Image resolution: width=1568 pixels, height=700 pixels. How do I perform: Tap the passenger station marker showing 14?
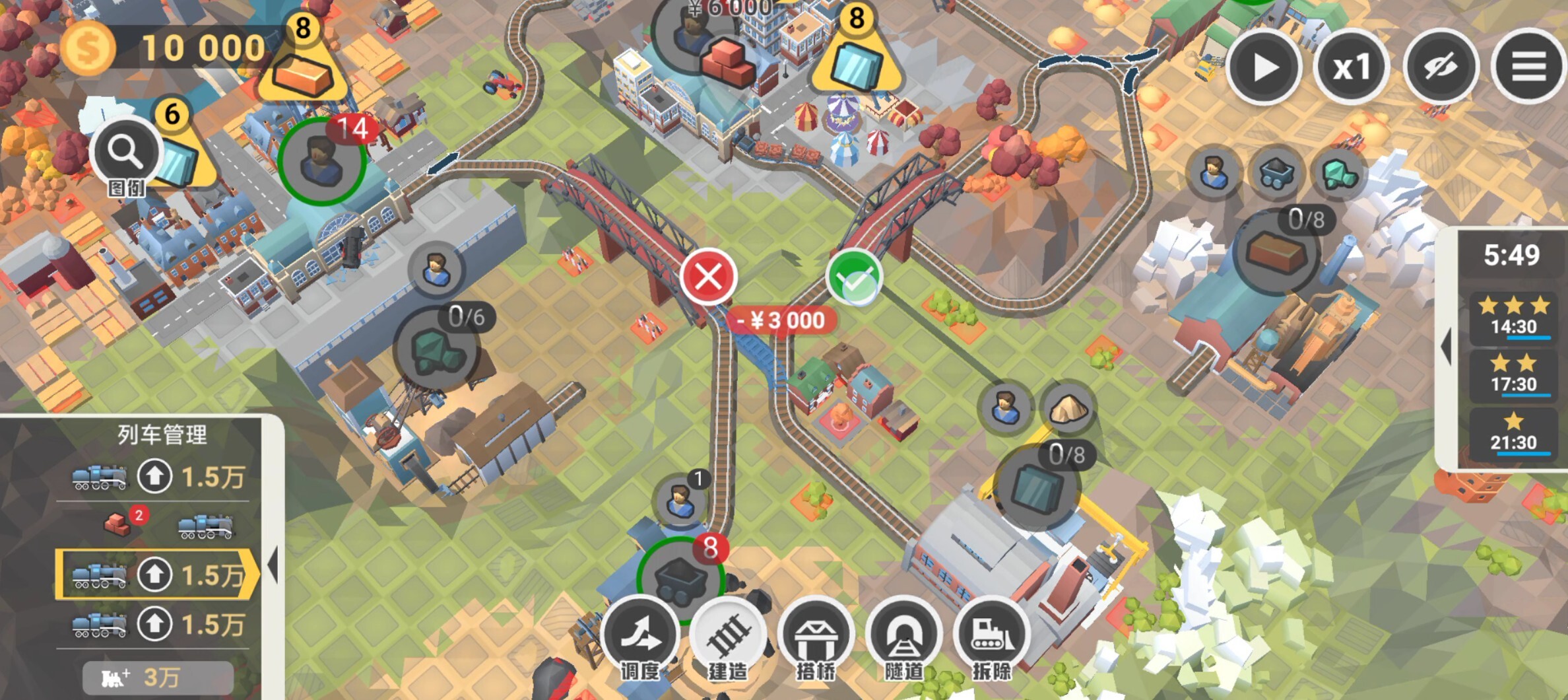(x=322, y=162)
